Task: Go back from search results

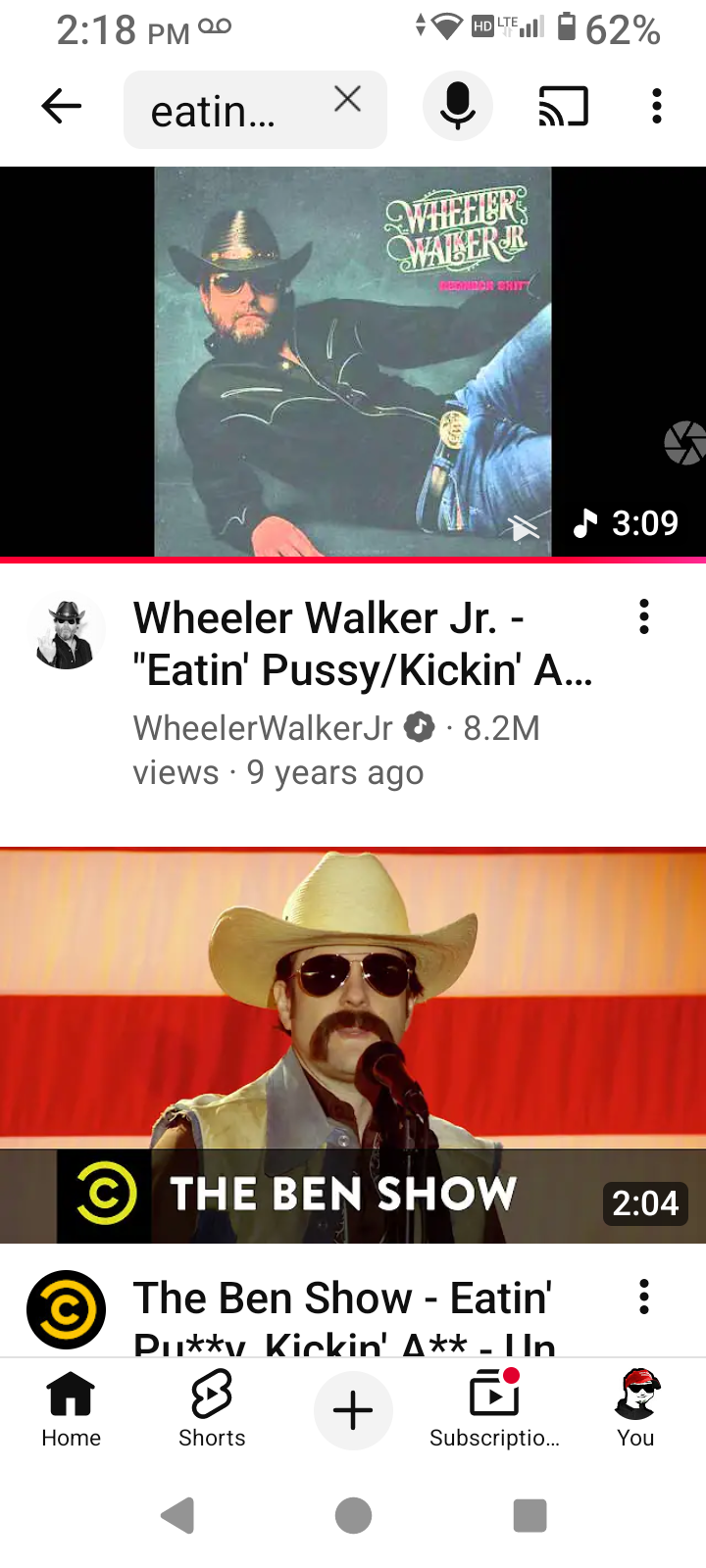Action: (61, 106)
